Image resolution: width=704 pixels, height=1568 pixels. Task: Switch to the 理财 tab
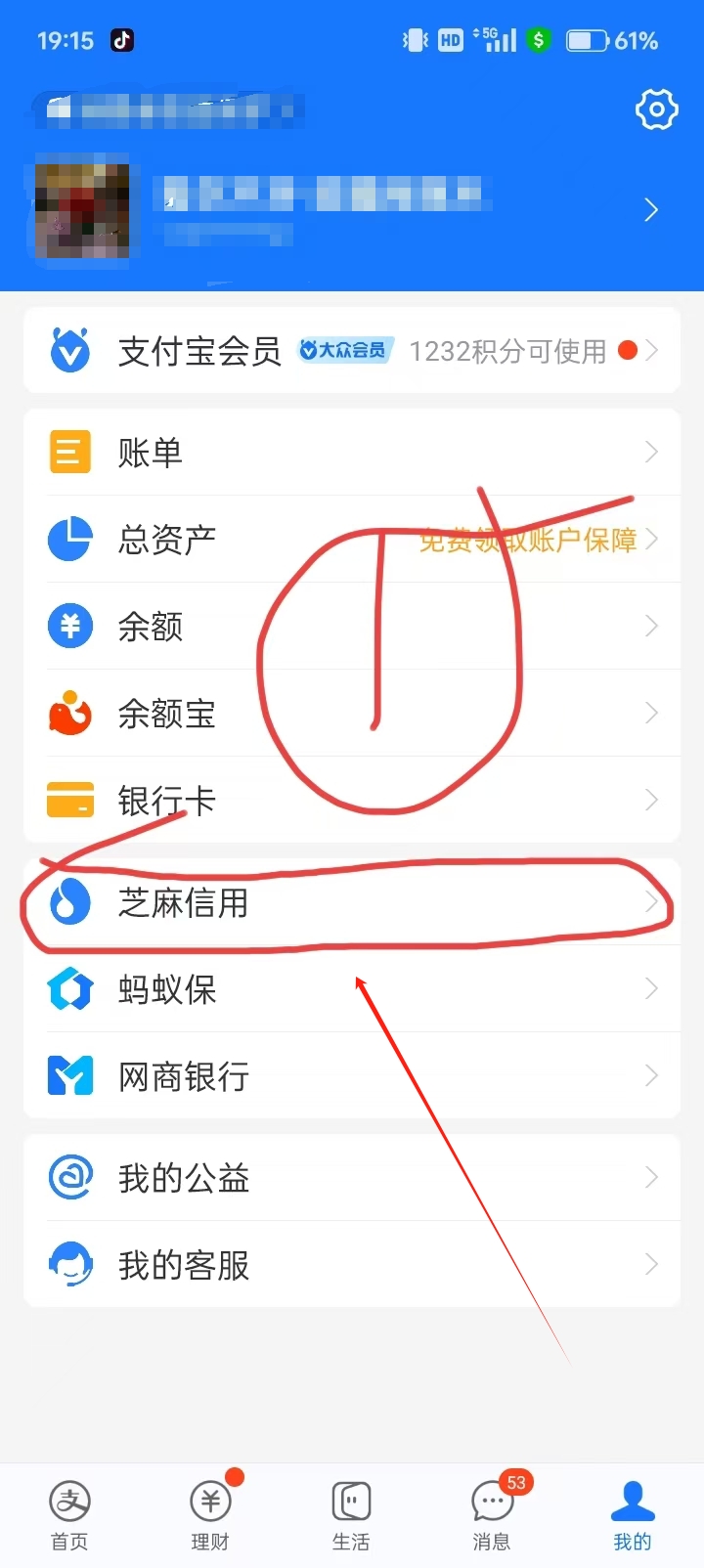(x=210, y=1515)
